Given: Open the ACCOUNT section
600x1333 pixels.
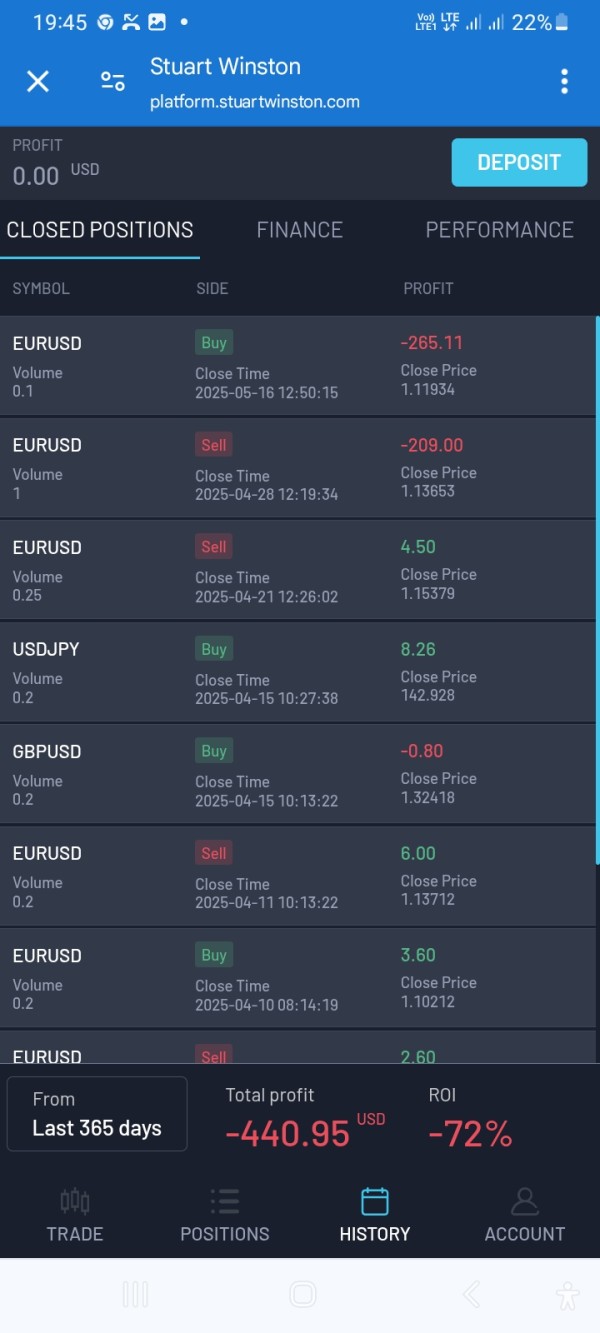Looking at the screenshot, I should click(x=525, y=1215).
